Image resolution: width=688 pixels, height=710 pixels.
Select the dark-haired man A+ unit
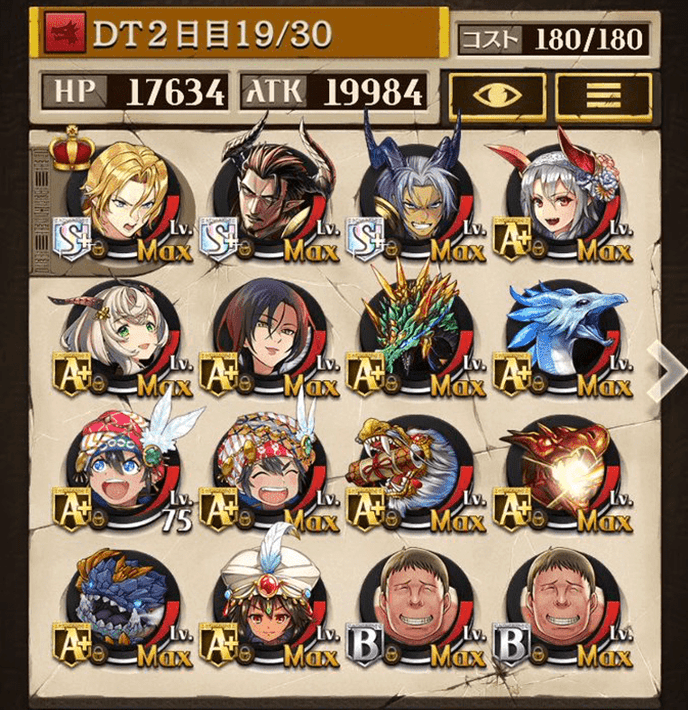[x=270, y=337]
